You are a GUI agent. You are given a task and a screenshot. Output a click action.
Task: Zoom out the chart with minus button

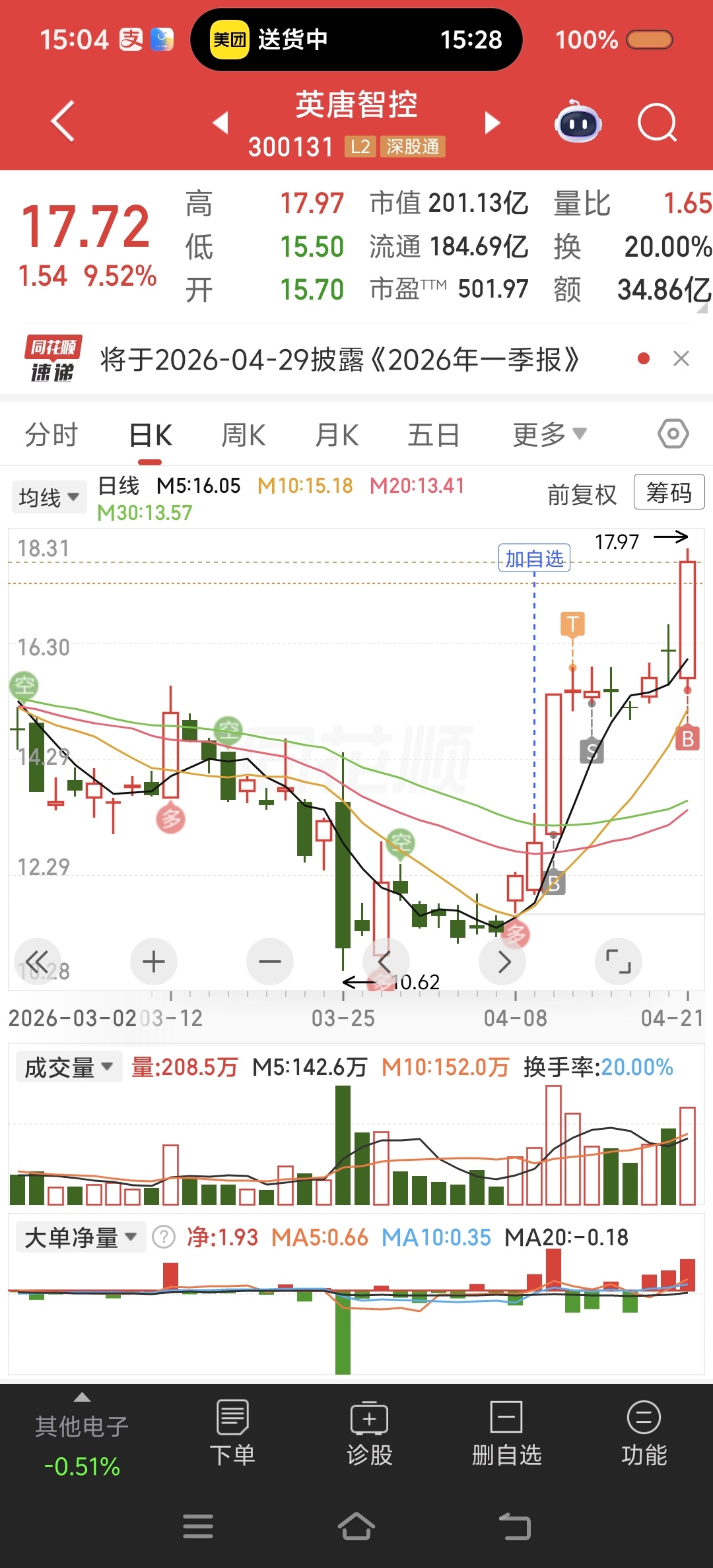point(269,962)
